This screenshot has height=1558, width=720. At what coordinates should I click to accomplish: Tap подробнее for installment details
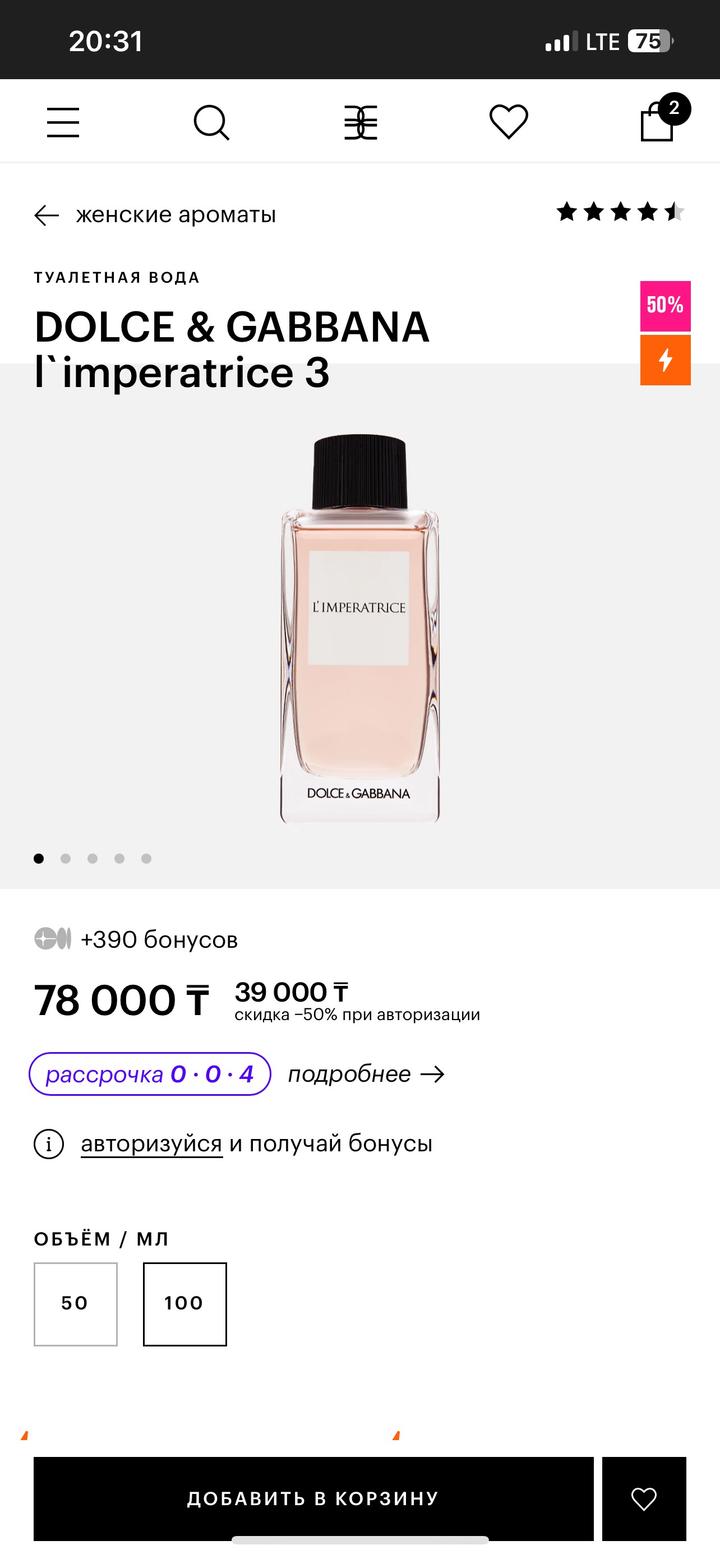coord(365,1074)
